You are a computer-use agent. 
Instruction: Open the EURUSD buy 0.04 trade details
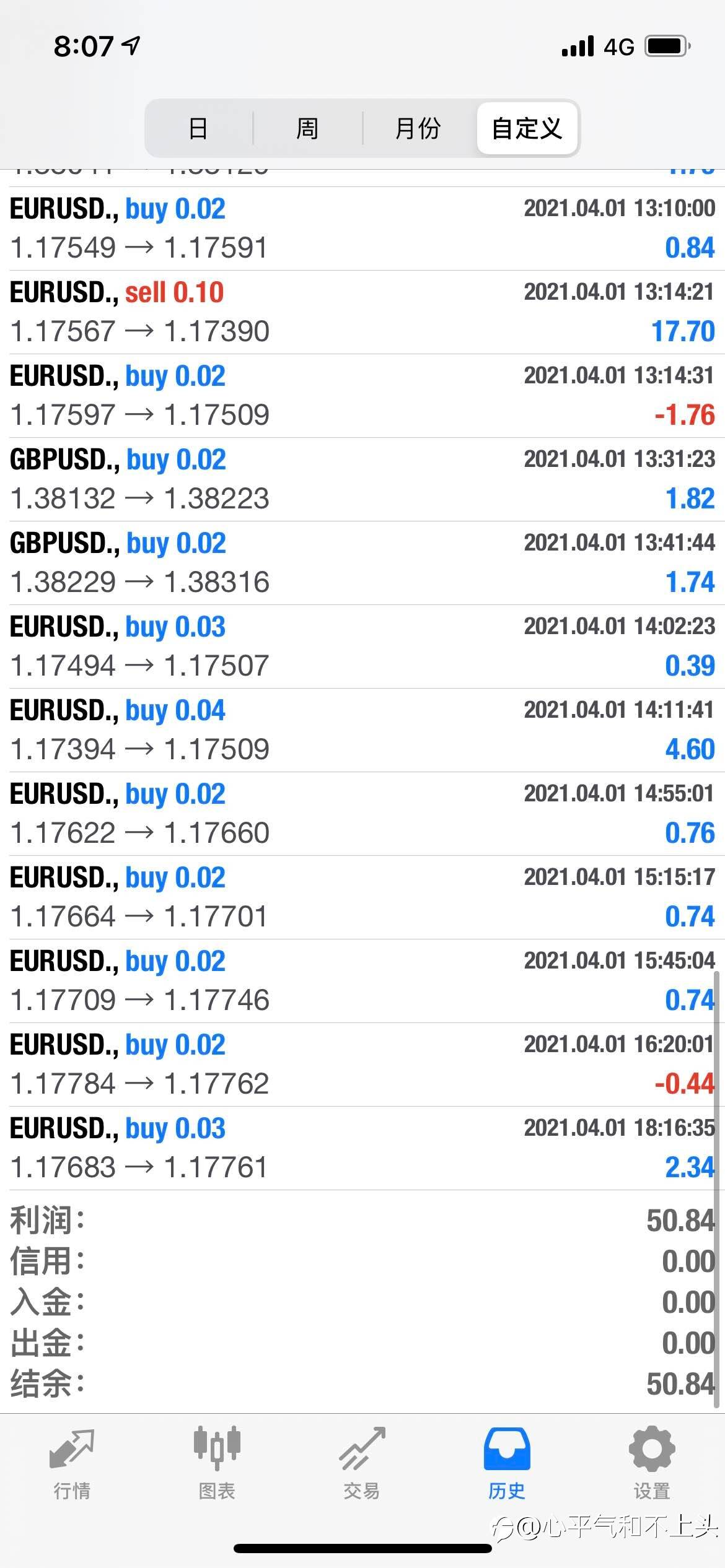point(362,730)
